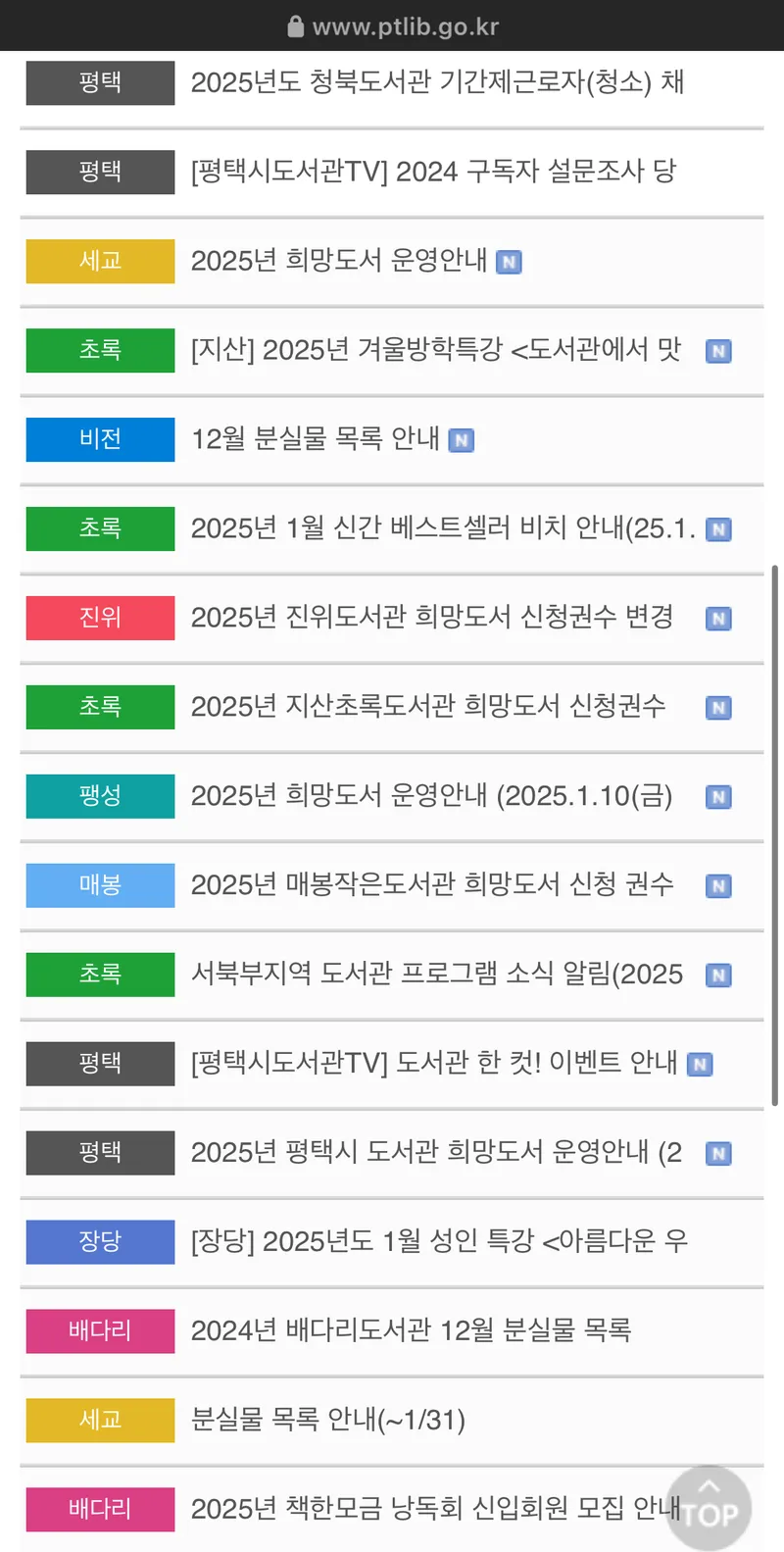Open 지산초록도서관 희망도서 신청권수 notice
The width and height of the screenshot is (784, 1552).
(427, 707)
